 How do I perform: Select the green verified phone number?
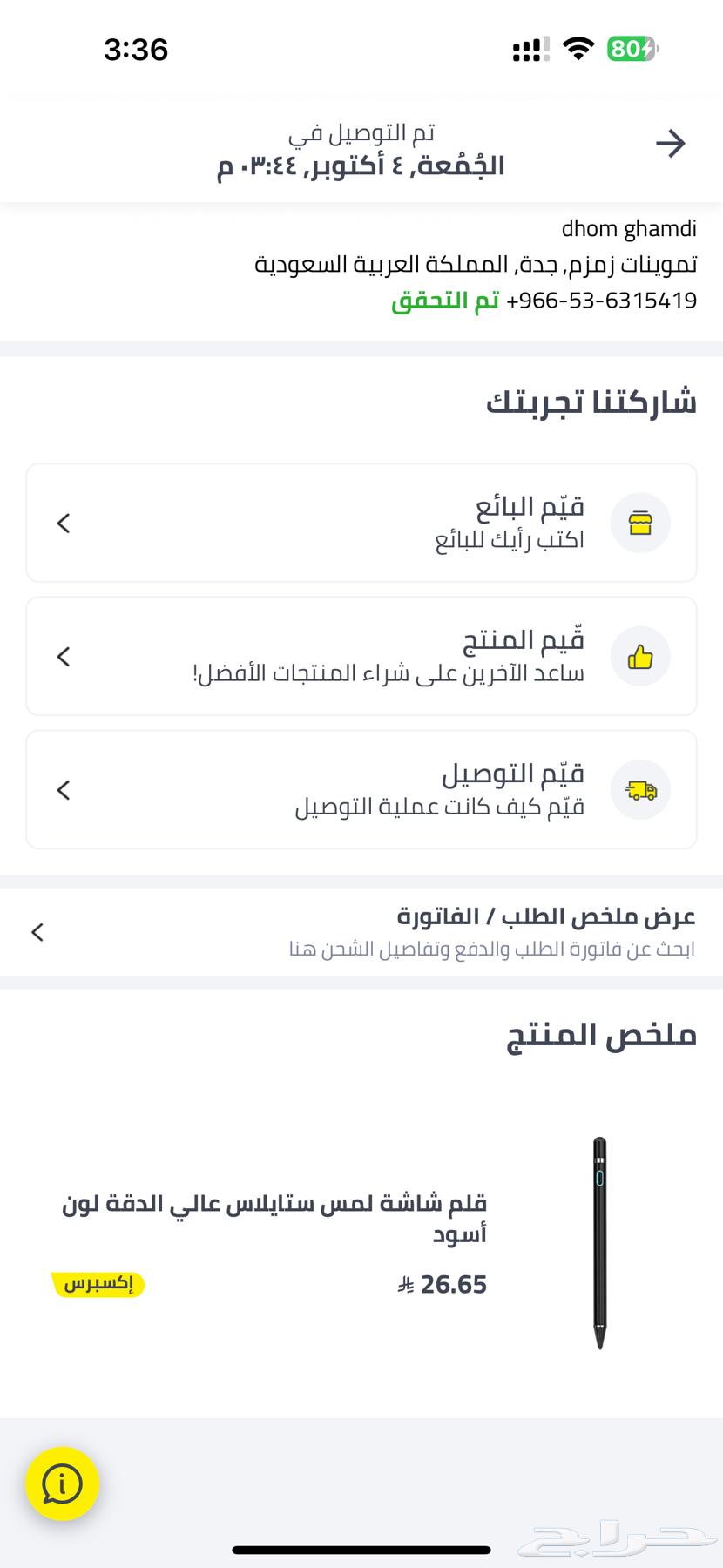click(x=601, y=301)
